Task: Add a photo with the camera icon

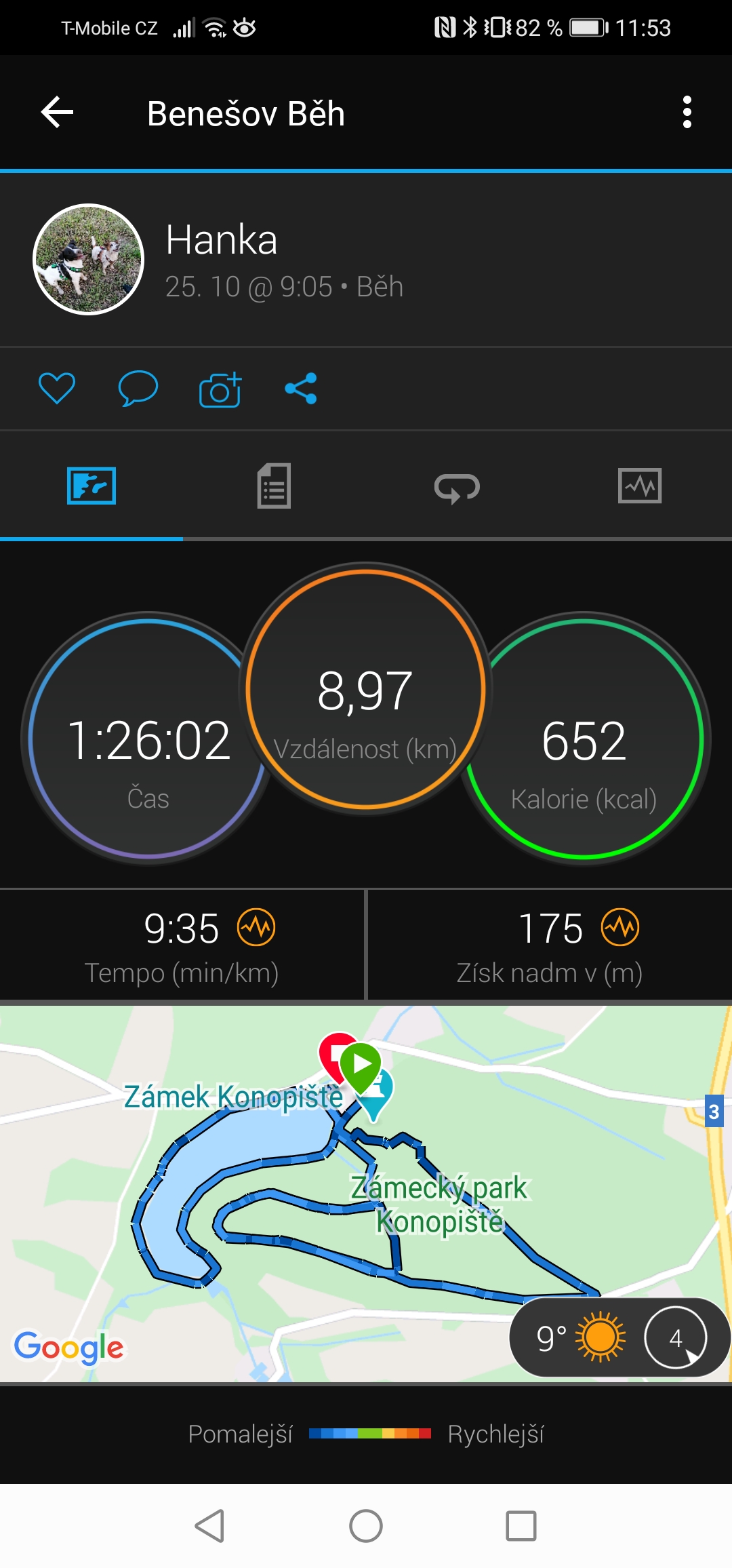Action: pyautogui.click(x=220, y=389)
